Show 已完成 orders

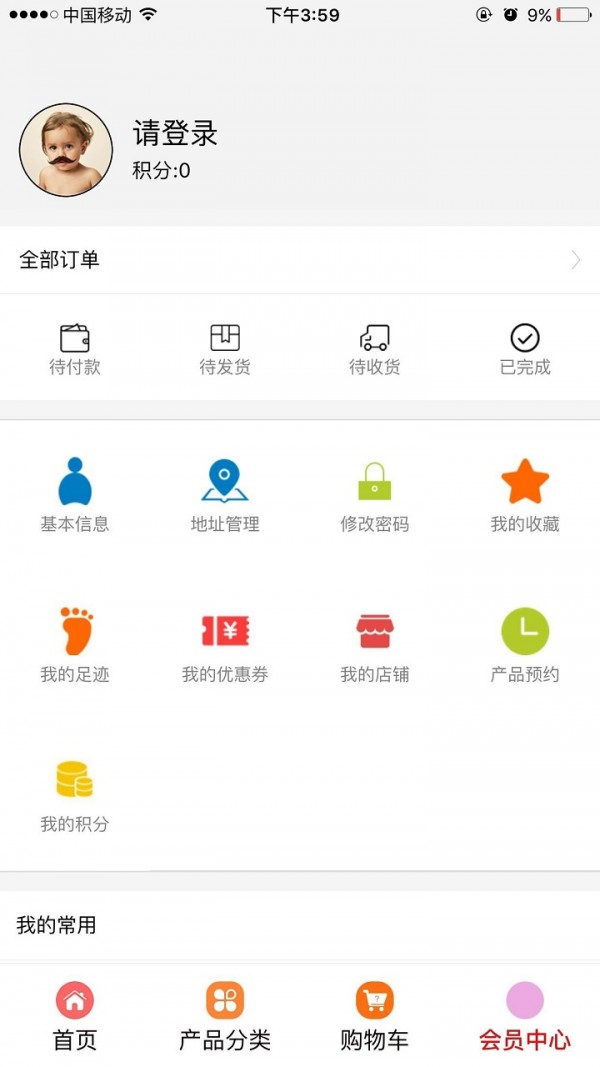[525, 349]
